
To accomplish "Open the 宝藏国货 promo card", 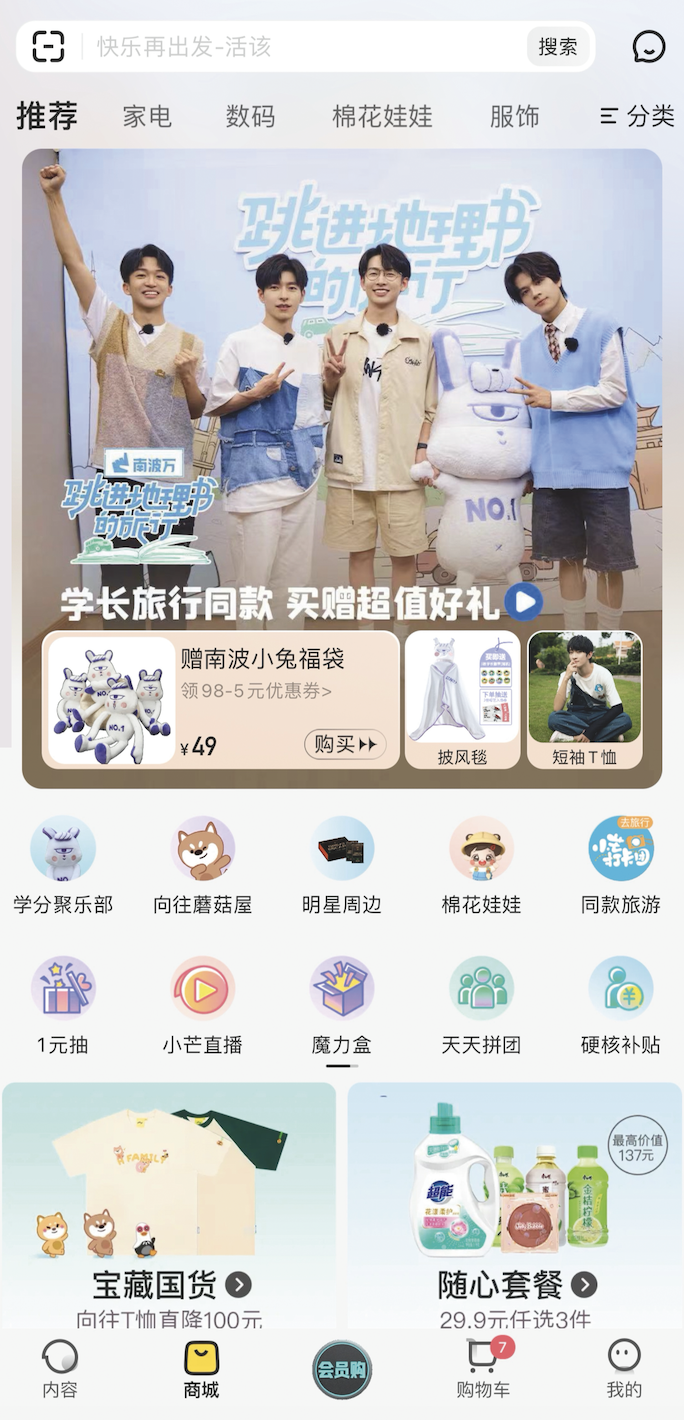I will [169, 1205].
